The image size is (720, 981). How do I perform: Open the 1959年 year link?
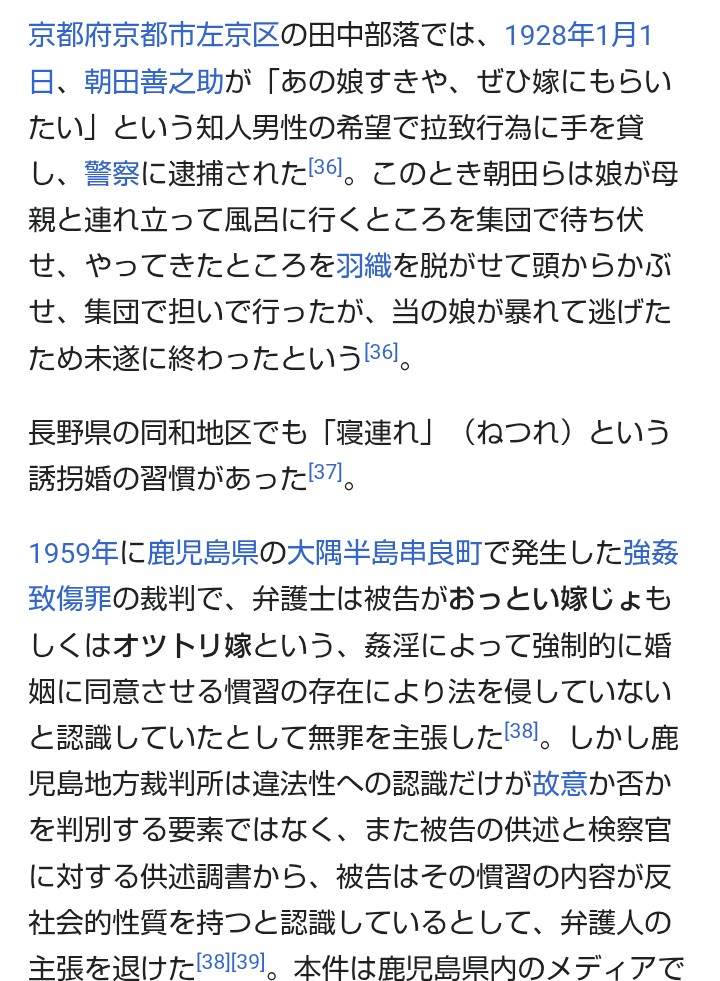74,552
